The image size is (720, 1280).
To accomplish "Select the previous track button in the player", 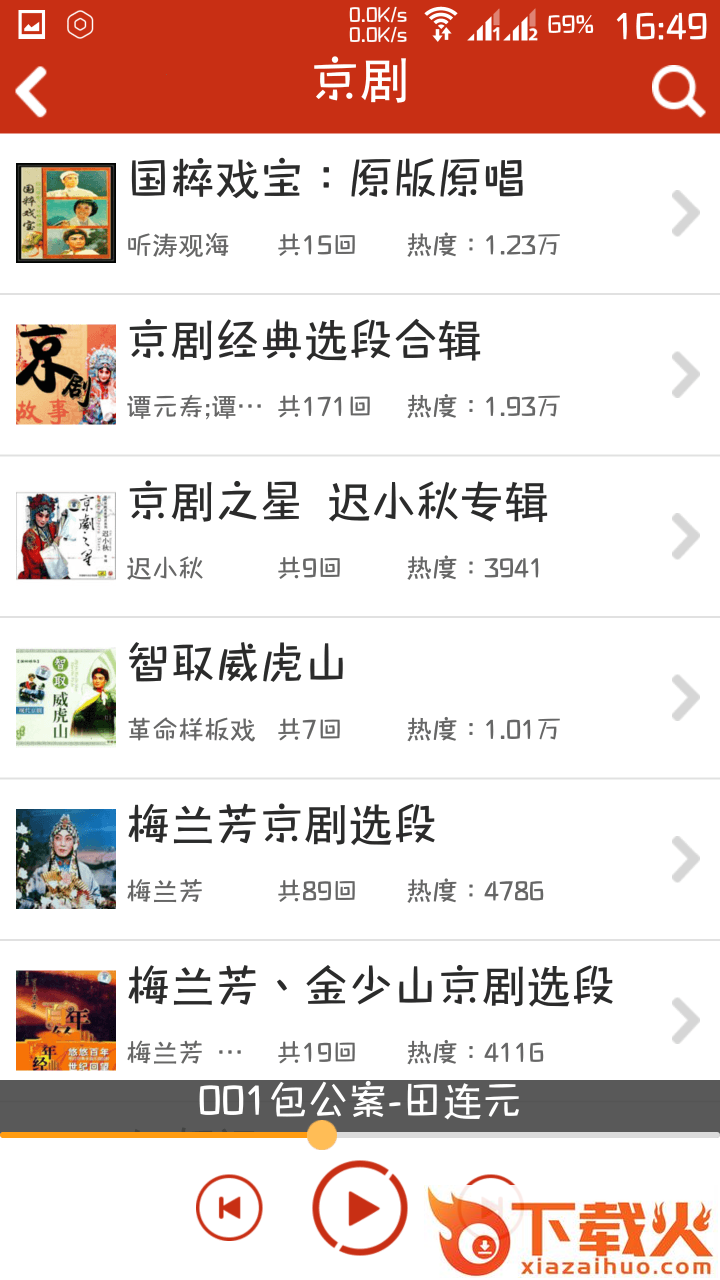I will pyautogui.click(x=228, y=1207).
